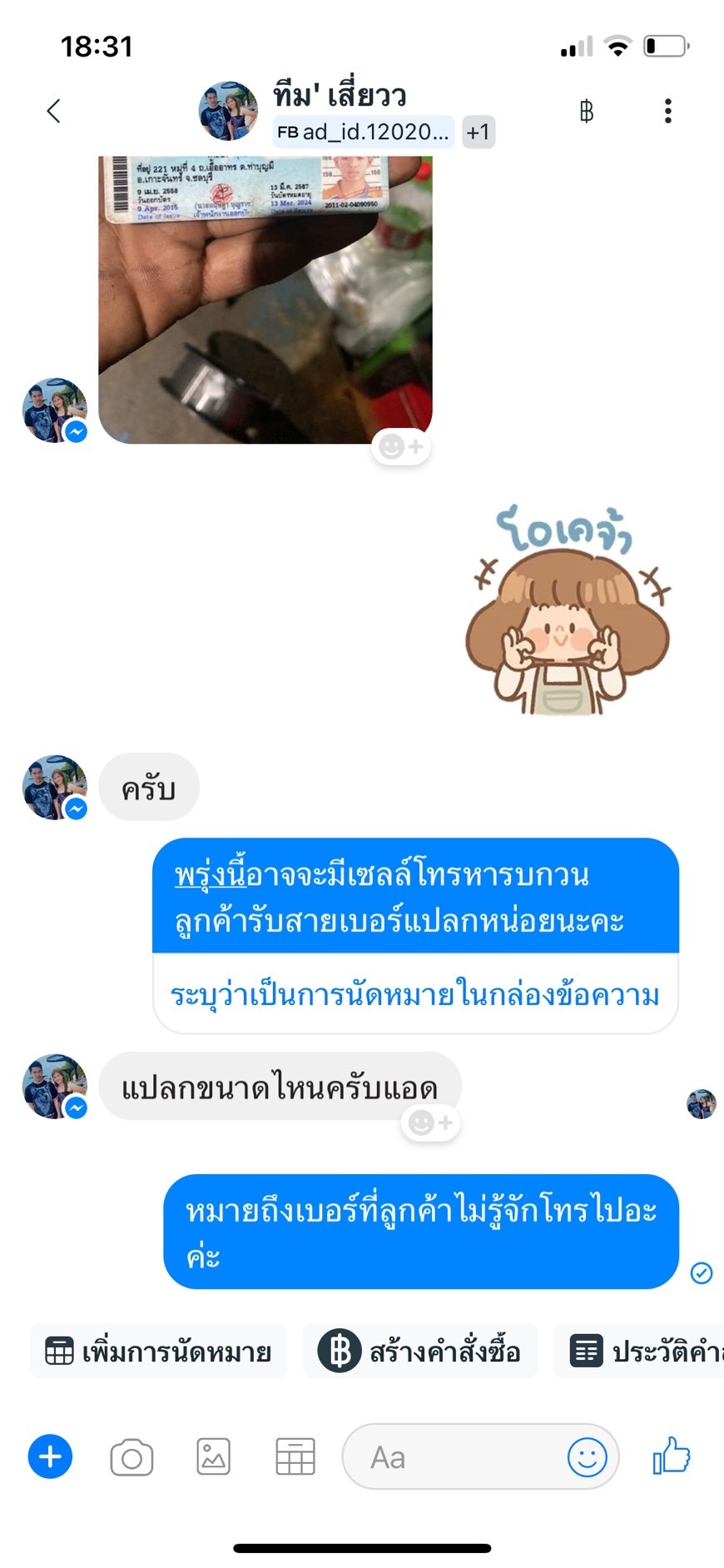724x1568 pixels.
Task: Open the three-dot overflow menu
Action: (667, 111)
